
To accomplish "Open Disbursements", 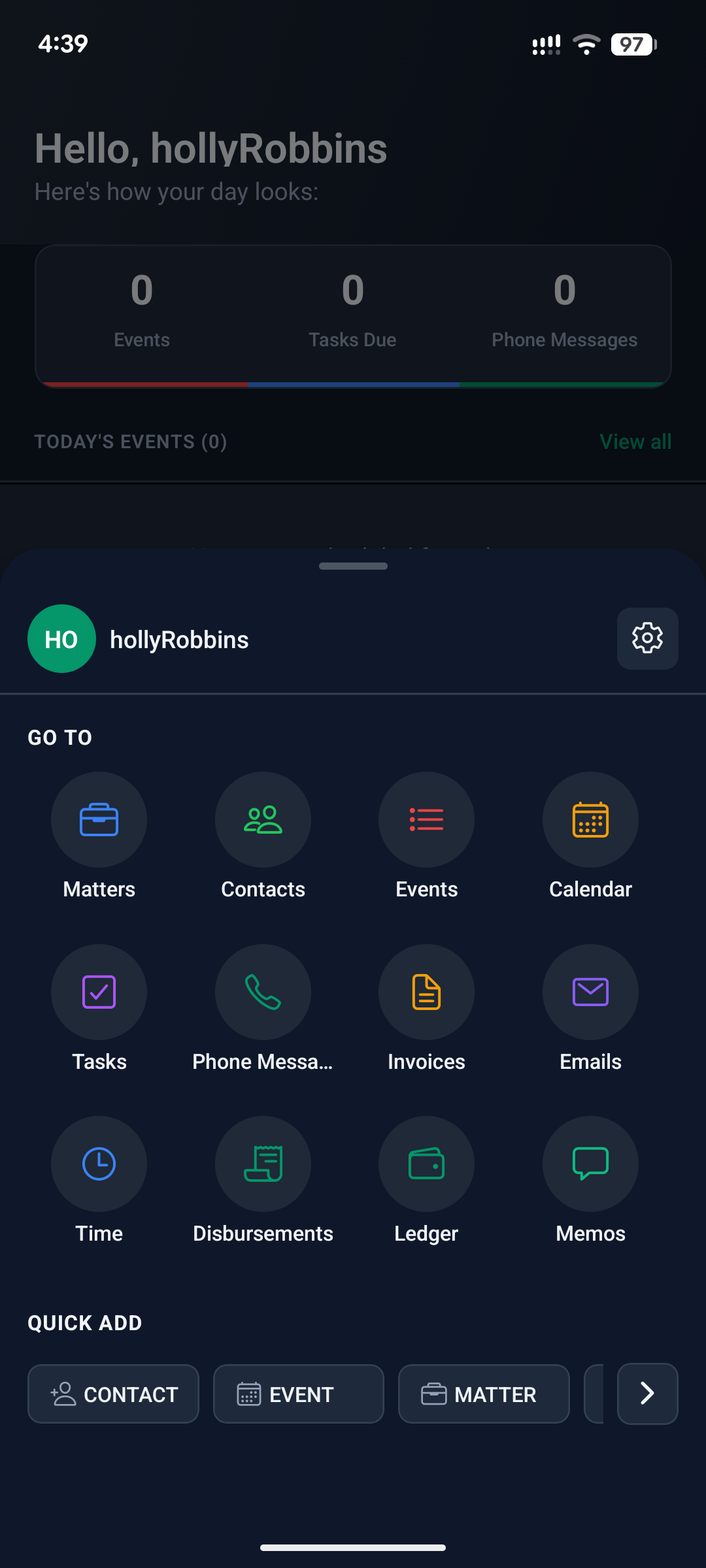I will tap(263, 1164).
